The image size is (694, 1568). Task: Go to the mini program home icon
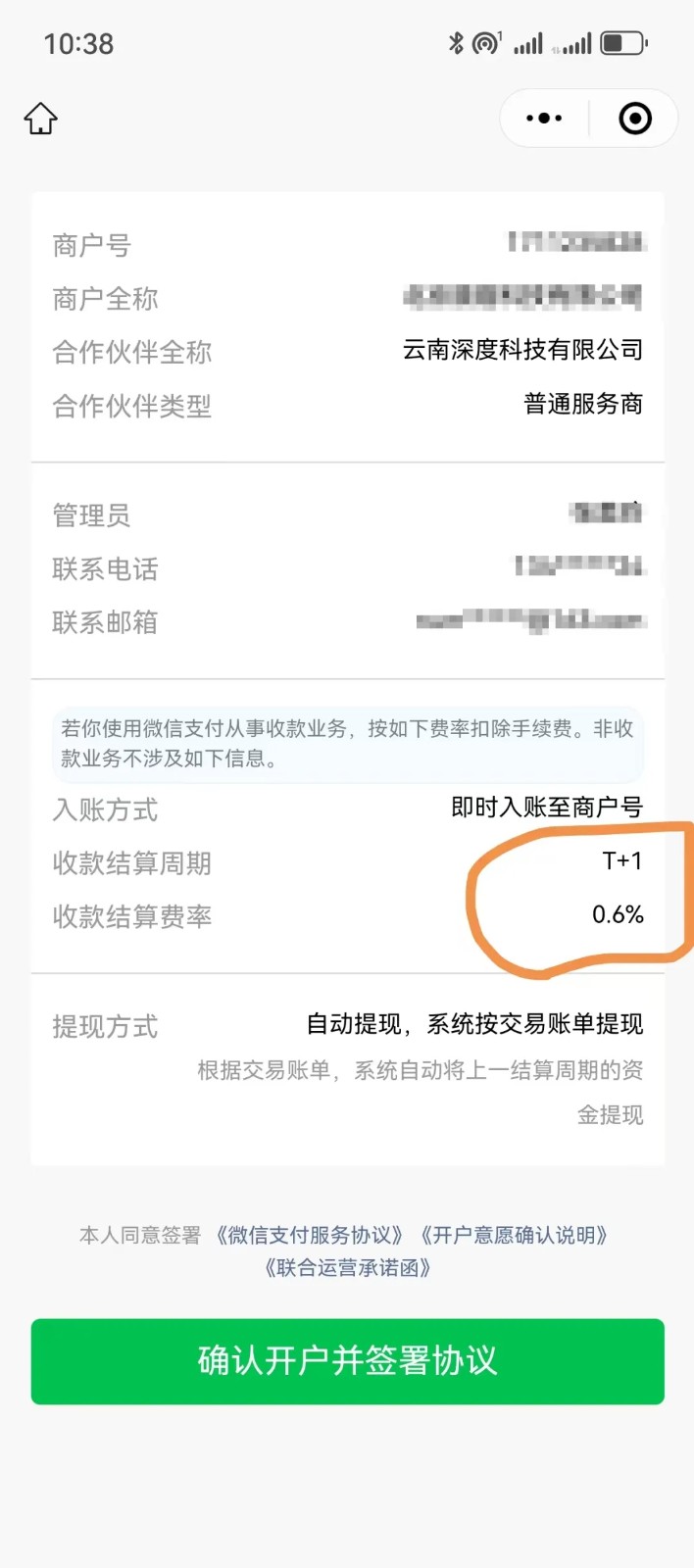[x=40, y=119]
